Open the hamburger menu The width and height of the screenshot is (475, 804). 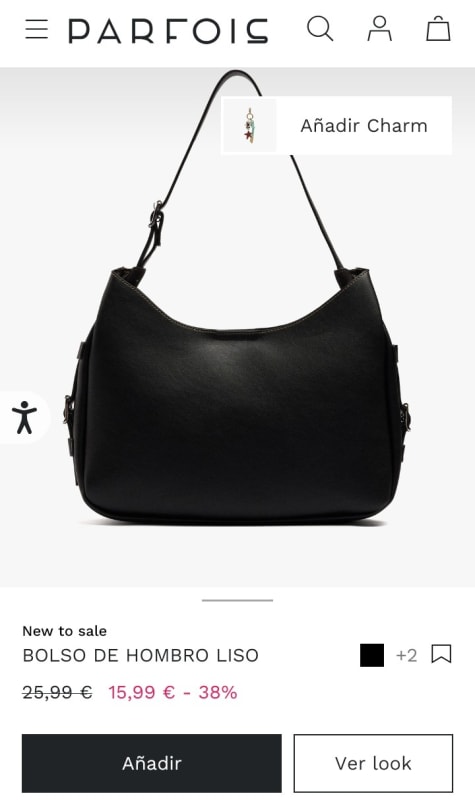(x=37, y=29)
